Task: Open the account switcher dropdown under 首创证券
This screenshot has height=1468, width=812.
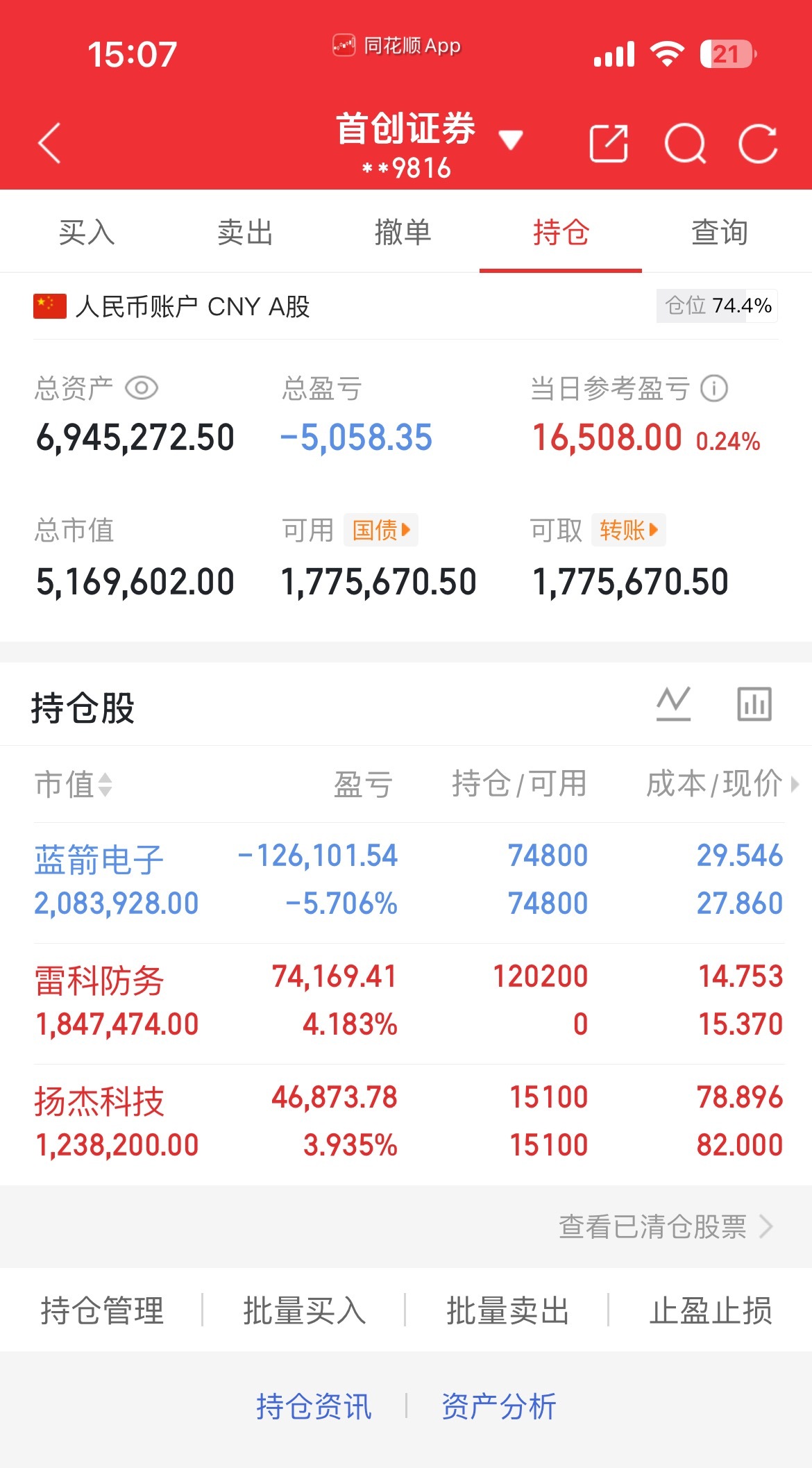Action: point(509,138)
